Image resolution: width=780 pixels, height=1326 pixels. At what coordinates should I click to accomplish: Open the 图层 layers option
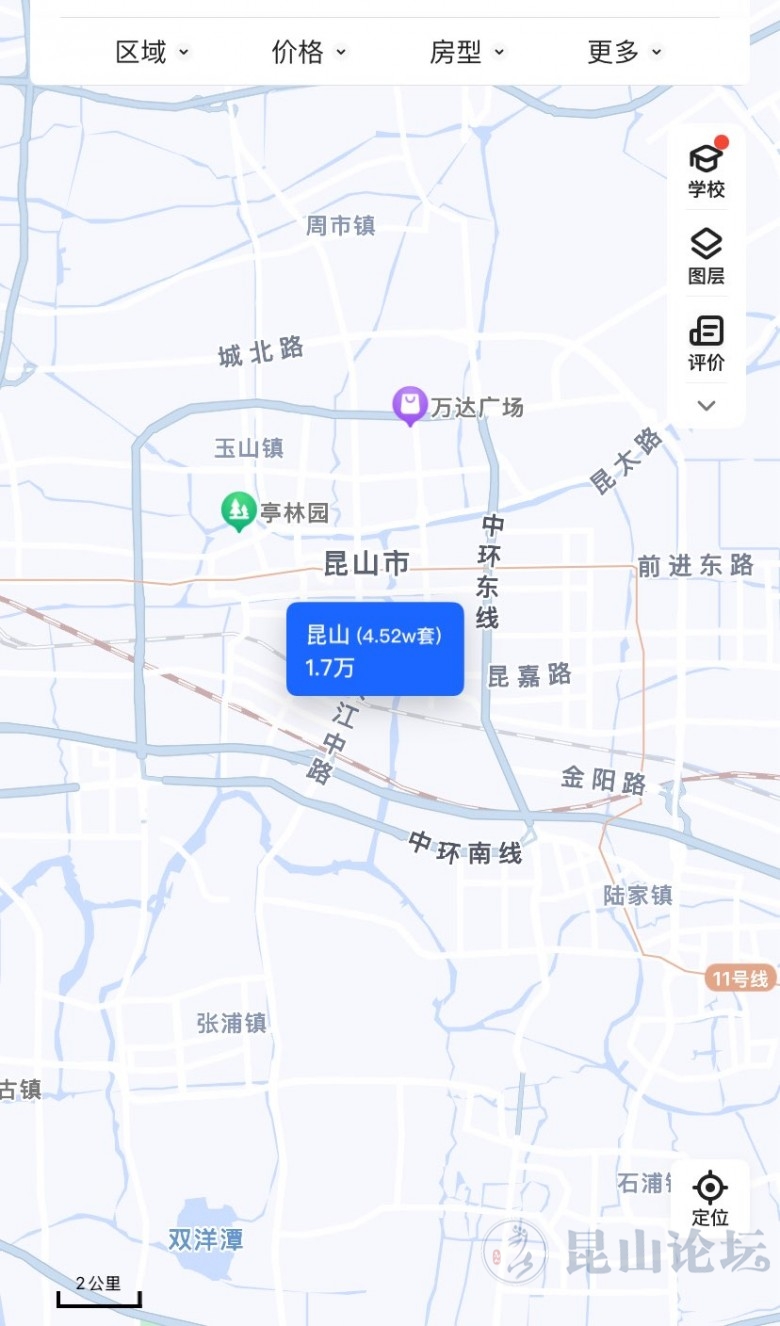click(706, 257)
